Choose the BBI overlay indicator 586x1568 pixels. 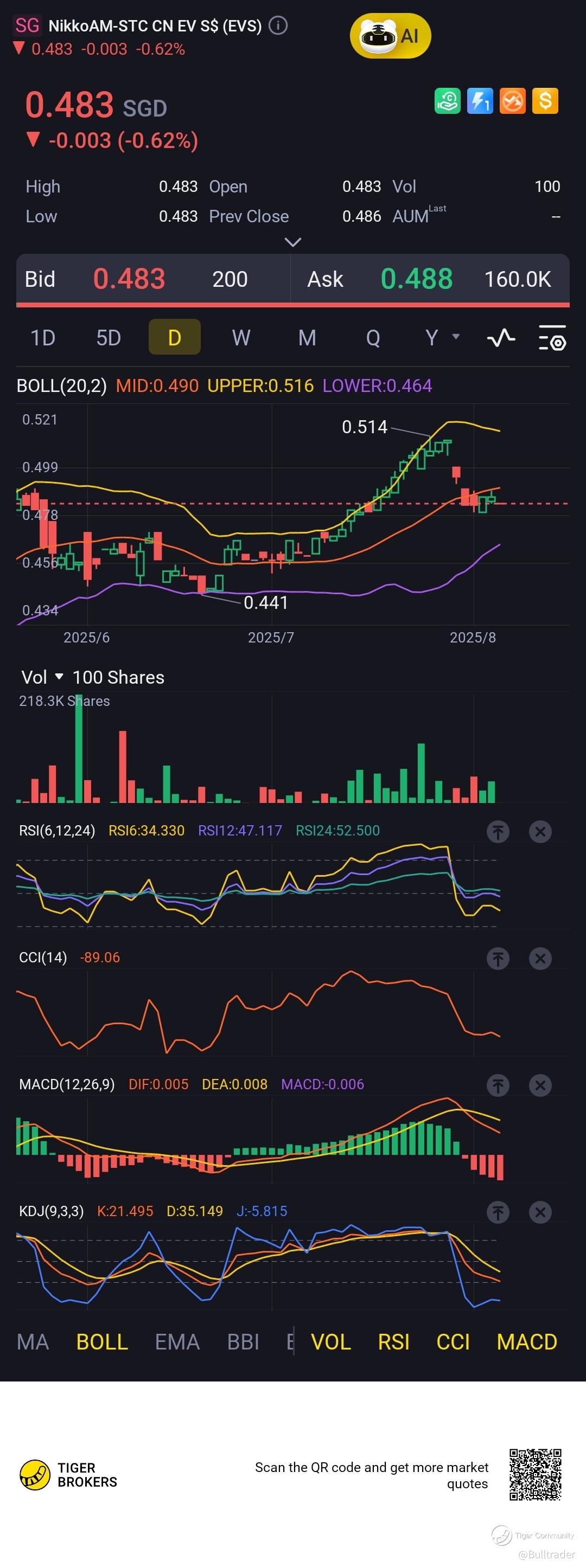pyautogui.click(x=243, y=1342)
